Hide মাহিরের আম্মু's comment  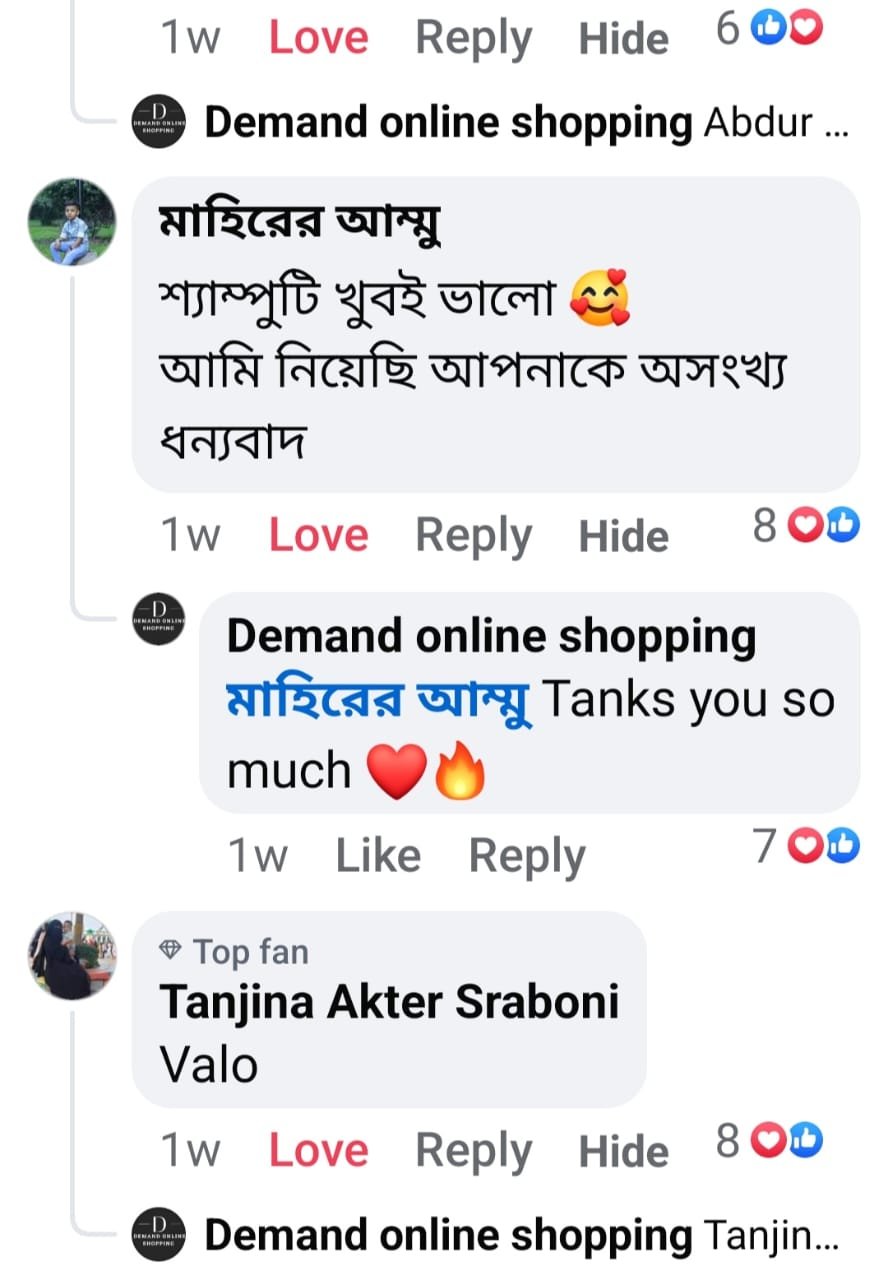click(x=623, y=536)
